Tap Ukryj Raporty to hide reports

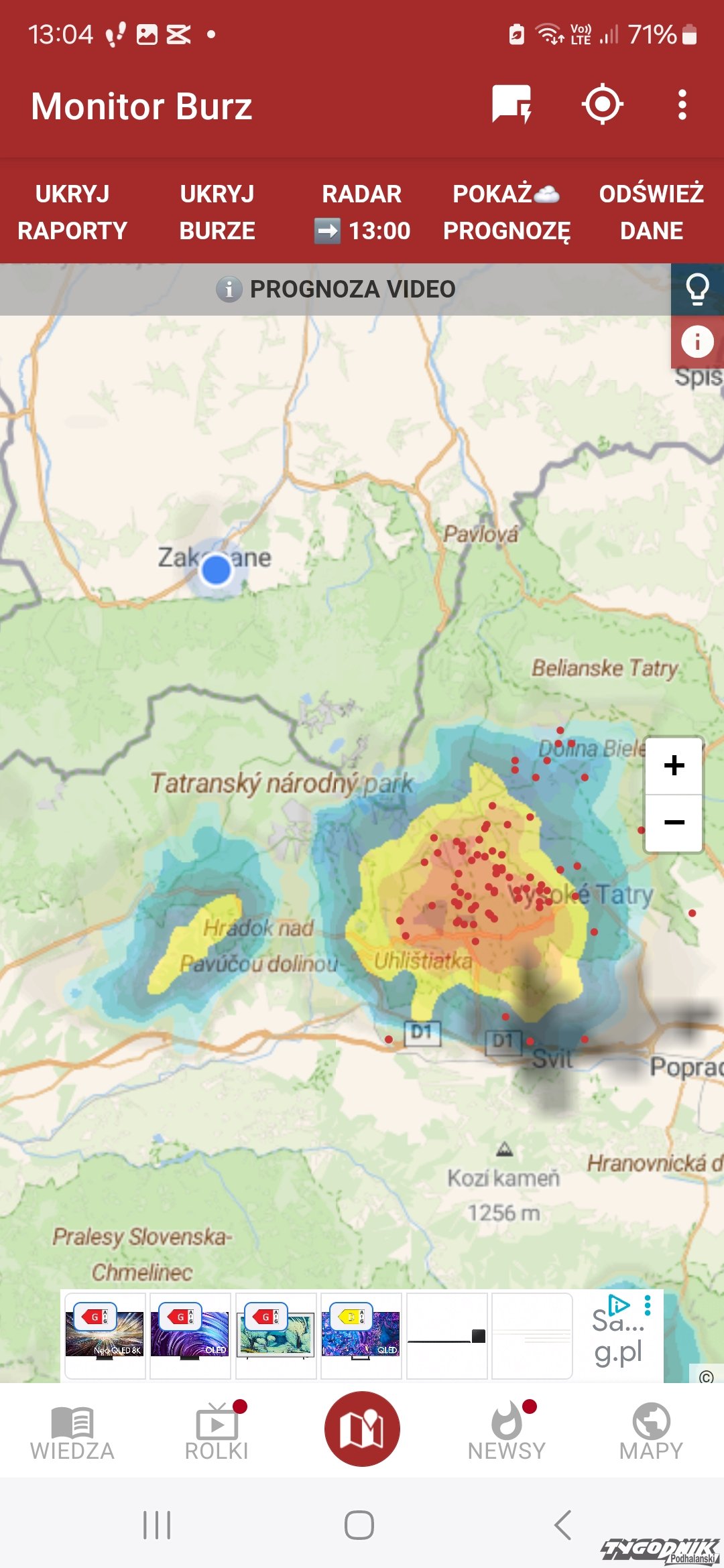click(x=72, y=212)
